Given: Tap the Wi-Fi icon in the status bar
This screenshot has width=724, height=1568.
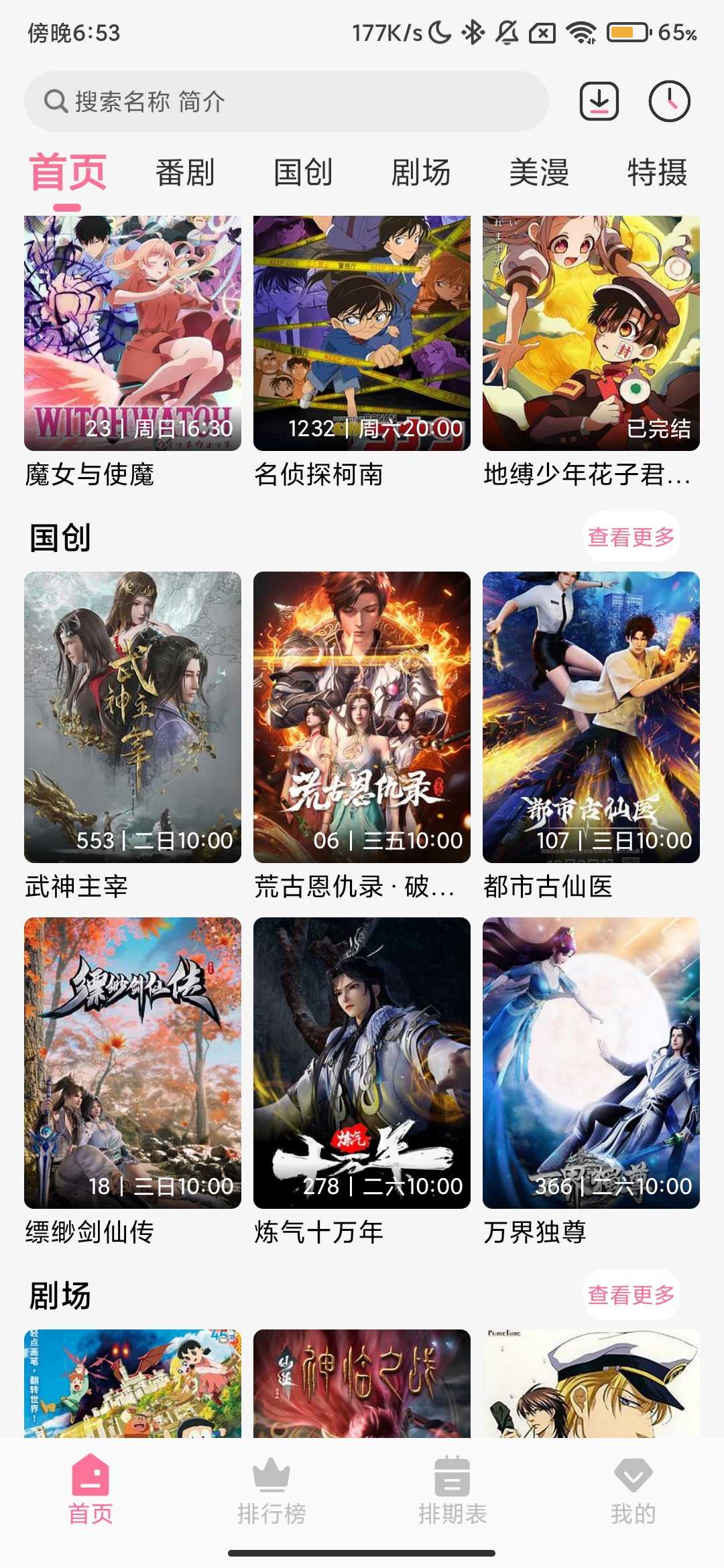Looking at the screenshot, I should pyautogui.click(x=581, y=29).
